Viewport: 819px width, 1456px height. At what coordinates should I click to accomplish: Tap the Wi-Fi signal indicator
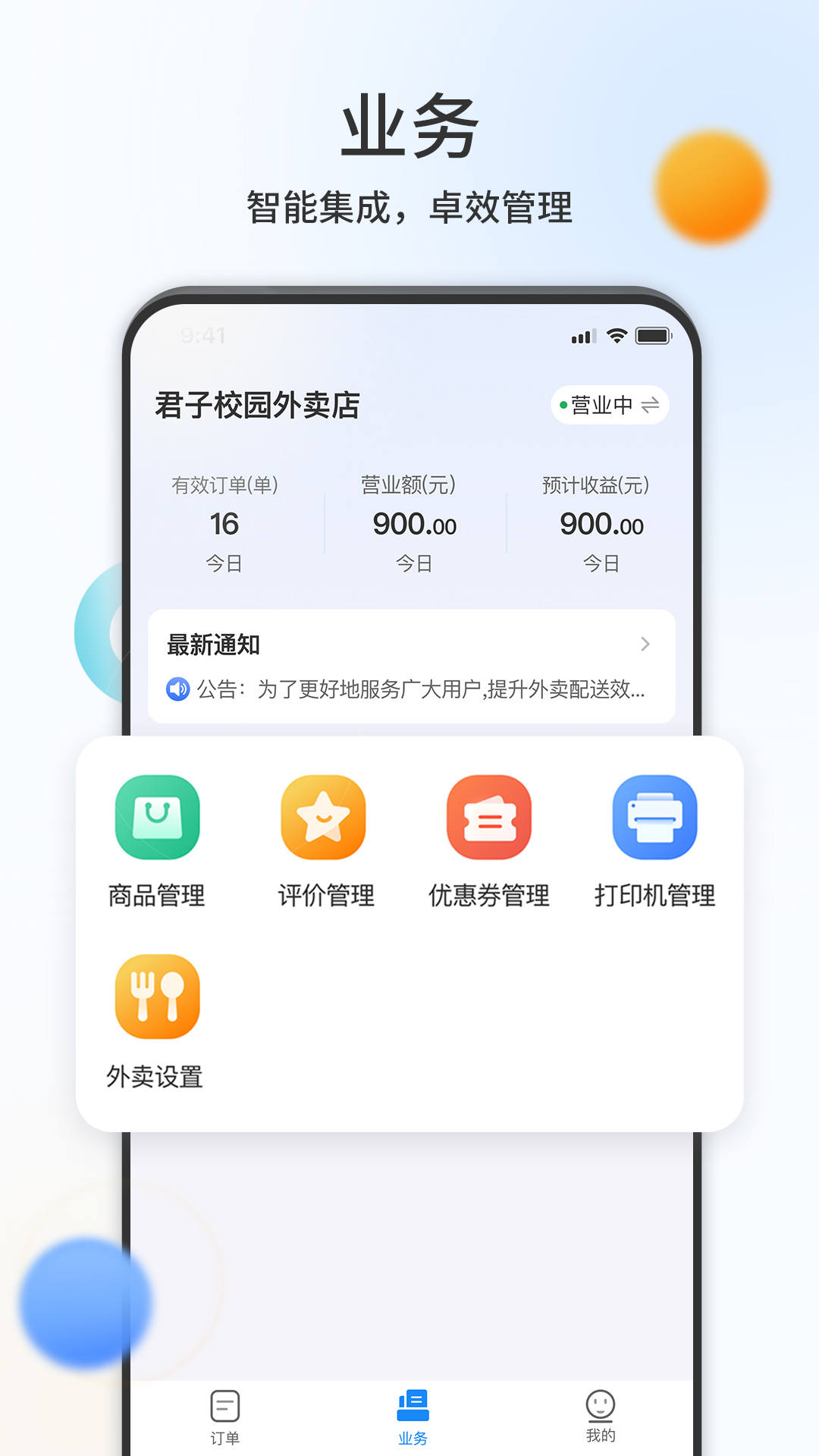point(616,334)
